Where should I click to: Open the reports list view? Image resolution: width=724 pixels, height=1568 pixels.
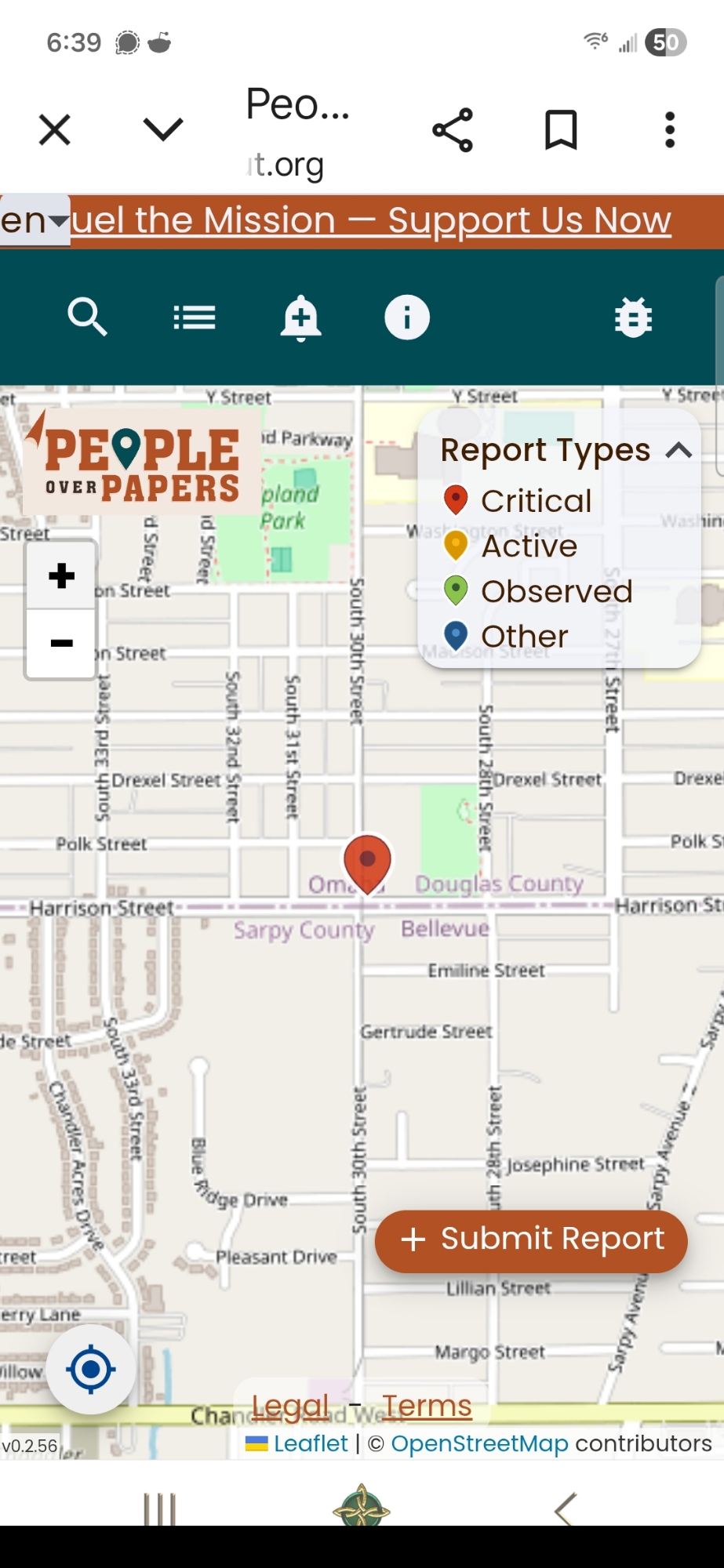[194, 318]
